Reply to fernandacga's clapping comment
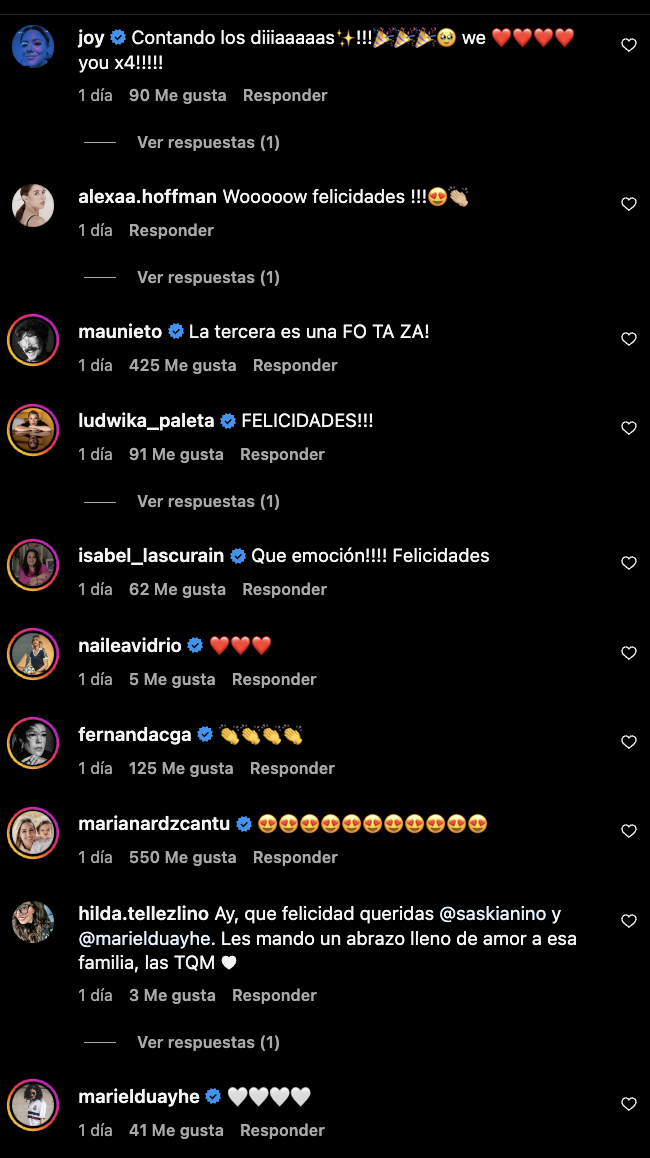The height and width of the screenshot is (1158, 650). click(x=292, y=768)
